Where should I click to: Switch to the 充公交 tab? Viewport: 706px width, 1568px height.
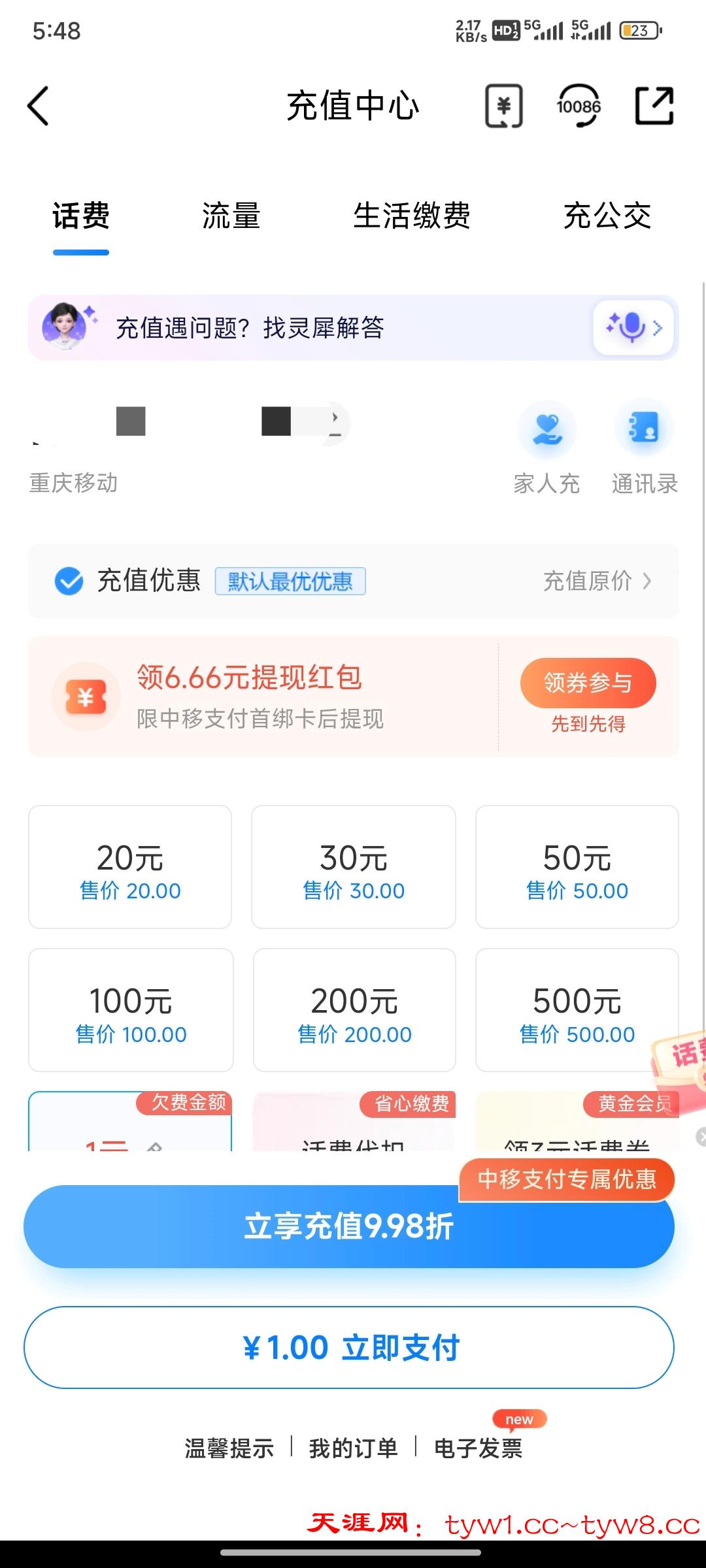pos(607,216)
